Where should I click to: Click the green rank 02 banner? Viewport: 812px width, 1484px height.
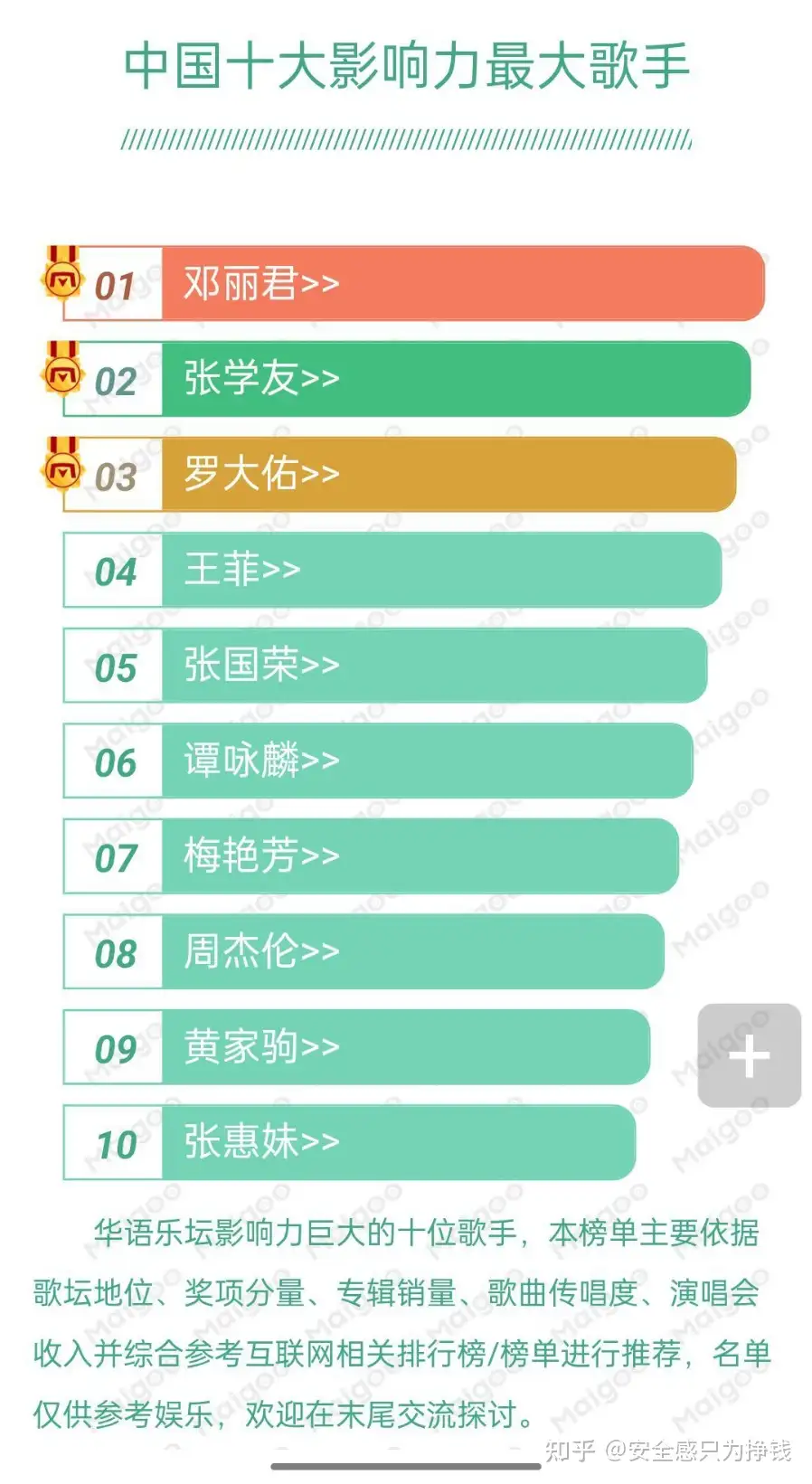[452, 380]
